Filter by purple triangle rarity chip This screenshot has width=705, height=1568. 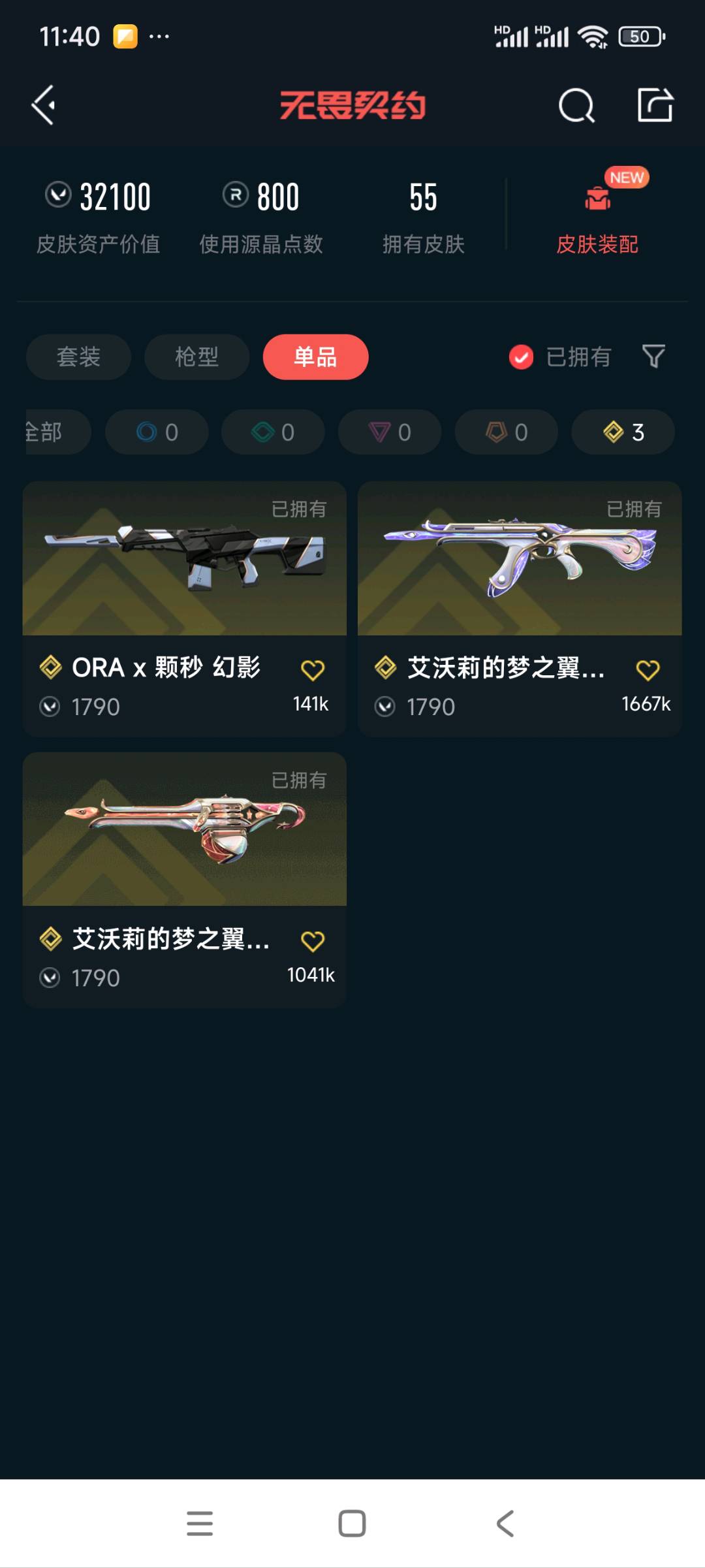pos(390,432)
